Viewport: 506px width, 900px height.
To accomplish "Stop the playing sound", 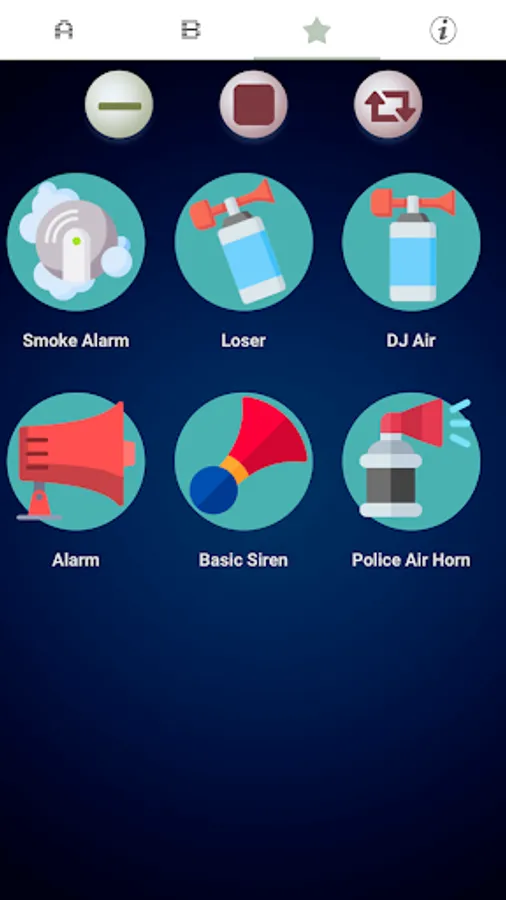I will click(254, 105).
